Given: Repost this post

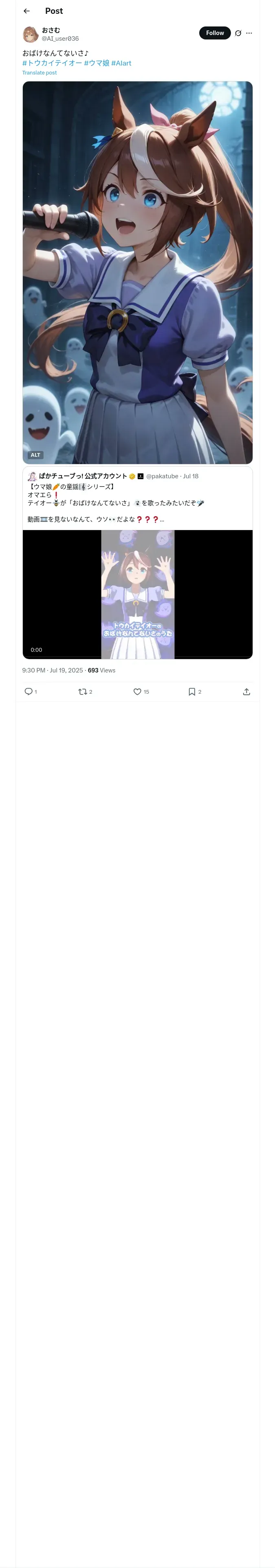Looking at the screenshot, I should (x=86, y=692).
